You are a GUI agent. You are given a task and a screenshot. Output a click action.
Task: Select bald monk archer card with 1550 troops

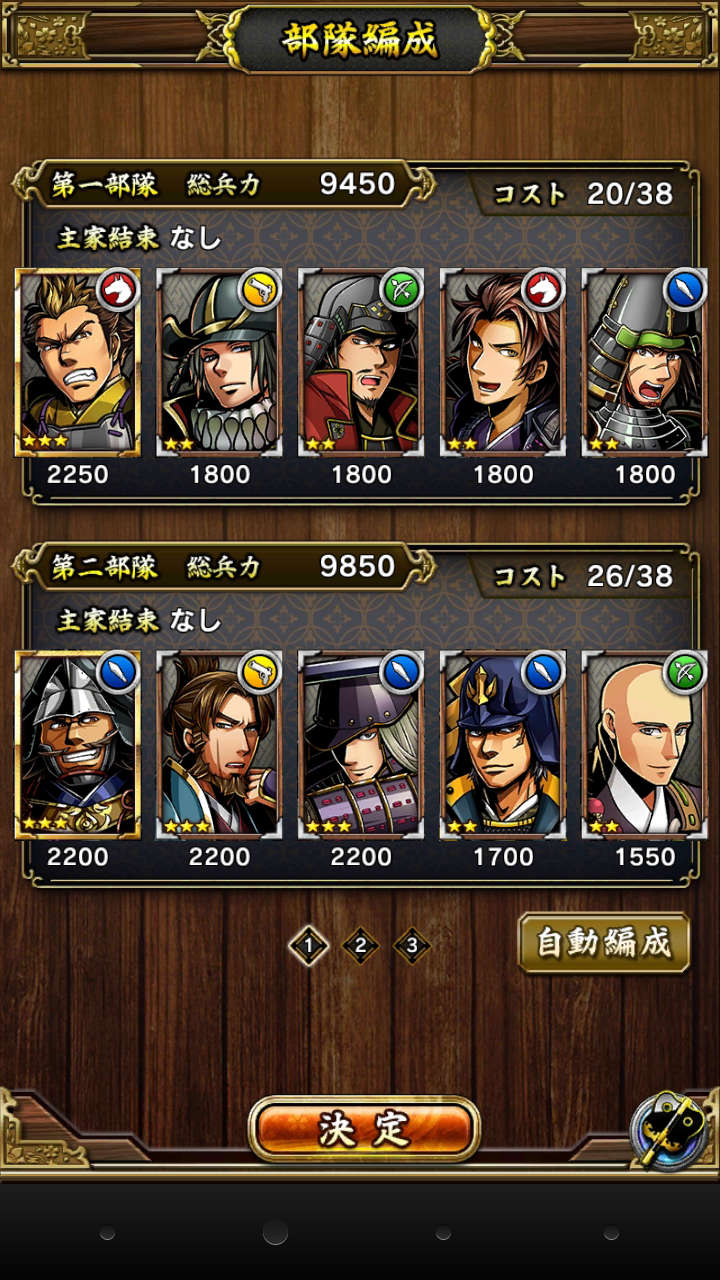[644, 744]
